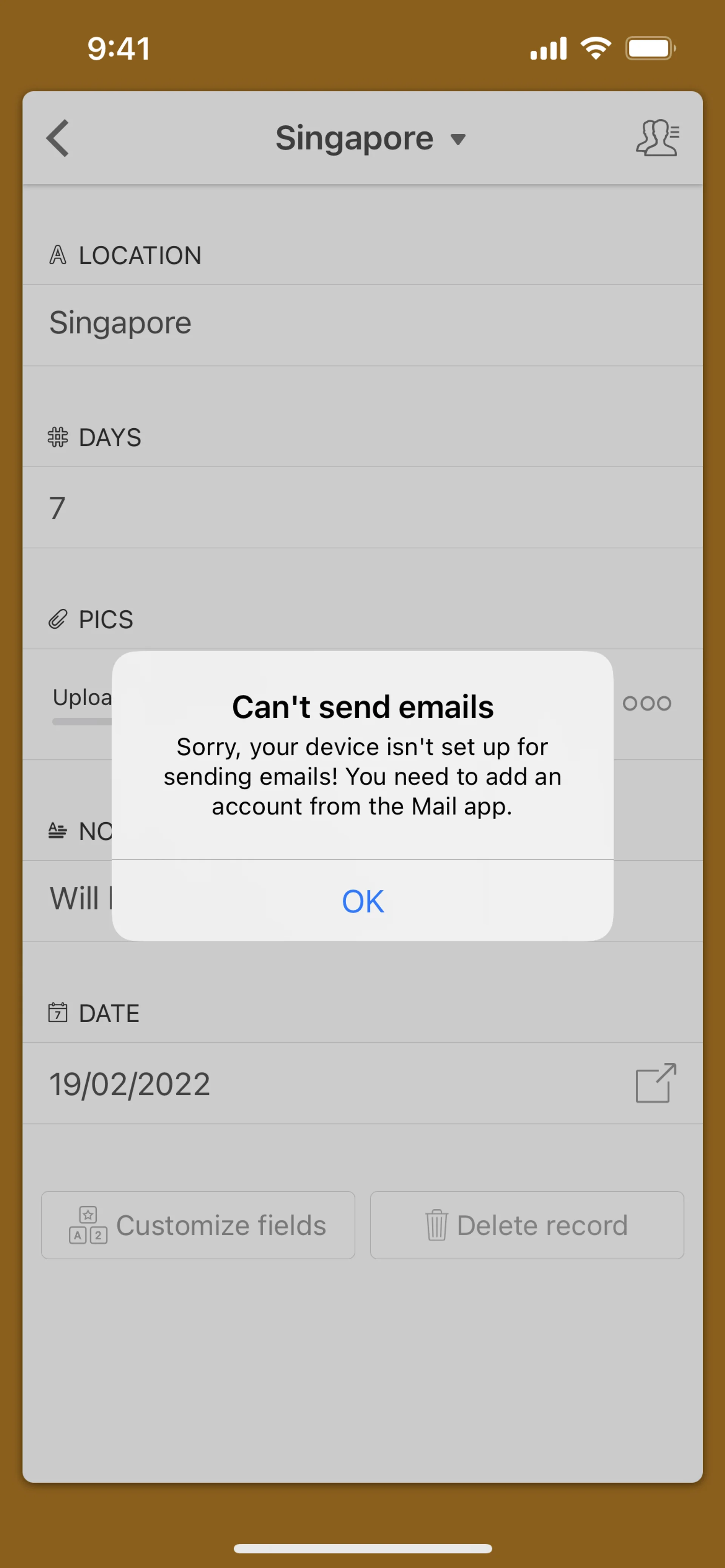Delete this record

[527, 1225]
